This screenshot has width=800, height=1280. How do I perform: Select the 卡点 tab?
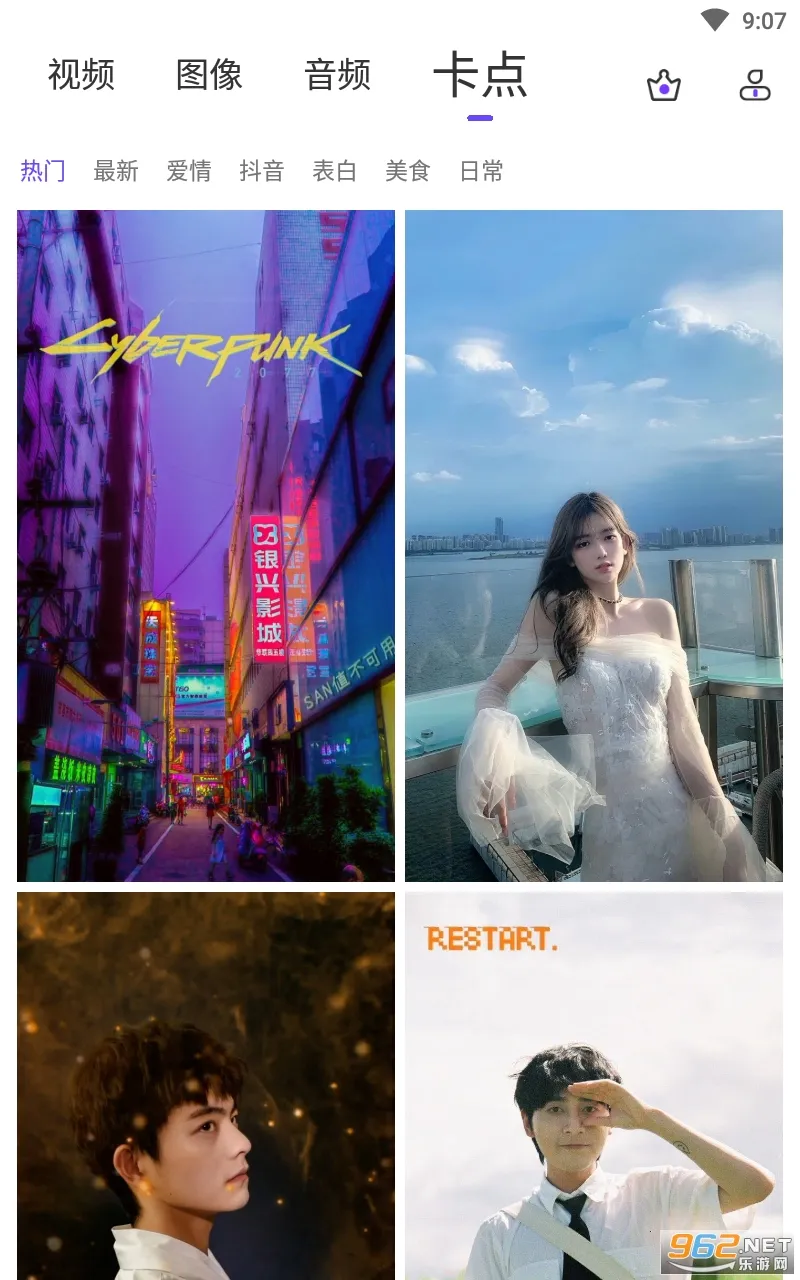pyautogui.click(x=480, y=76)
